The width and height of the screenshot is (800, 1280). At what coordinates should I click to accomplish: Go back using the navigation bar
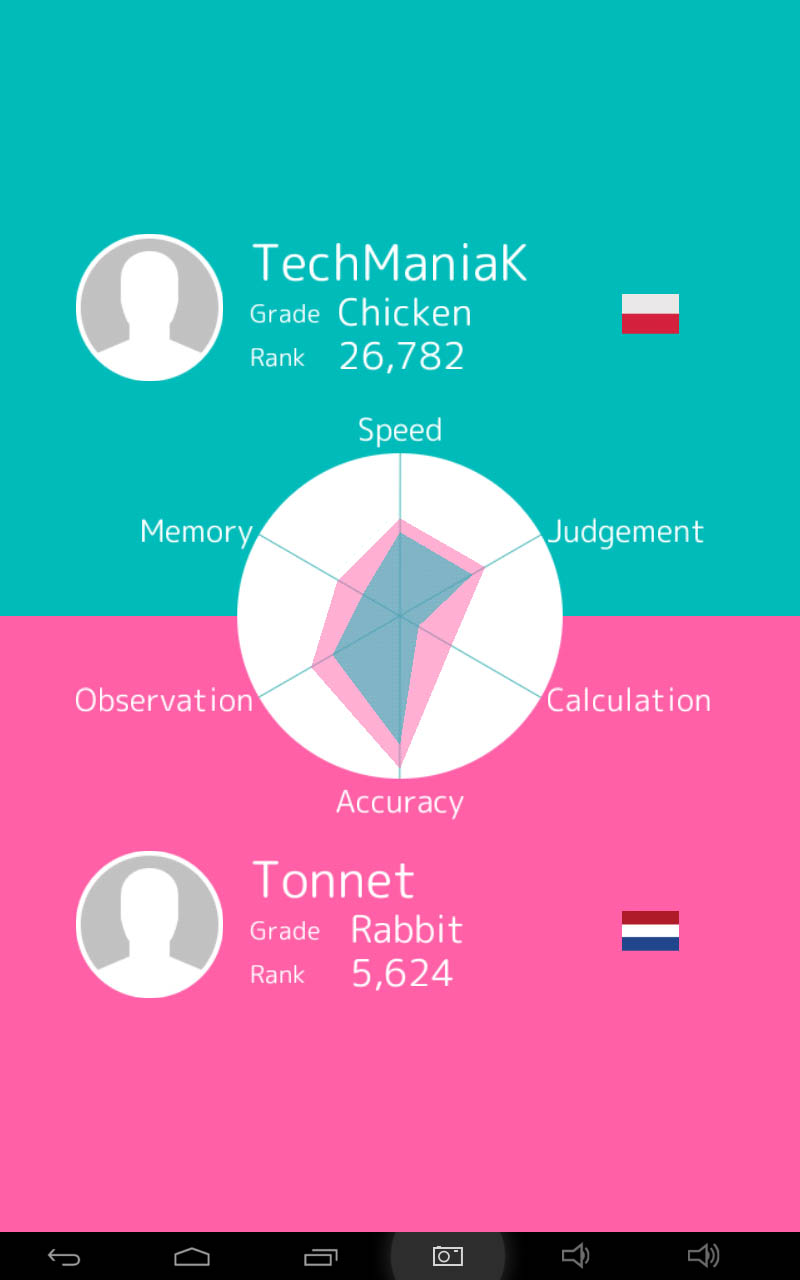[x=64, y=1256]
